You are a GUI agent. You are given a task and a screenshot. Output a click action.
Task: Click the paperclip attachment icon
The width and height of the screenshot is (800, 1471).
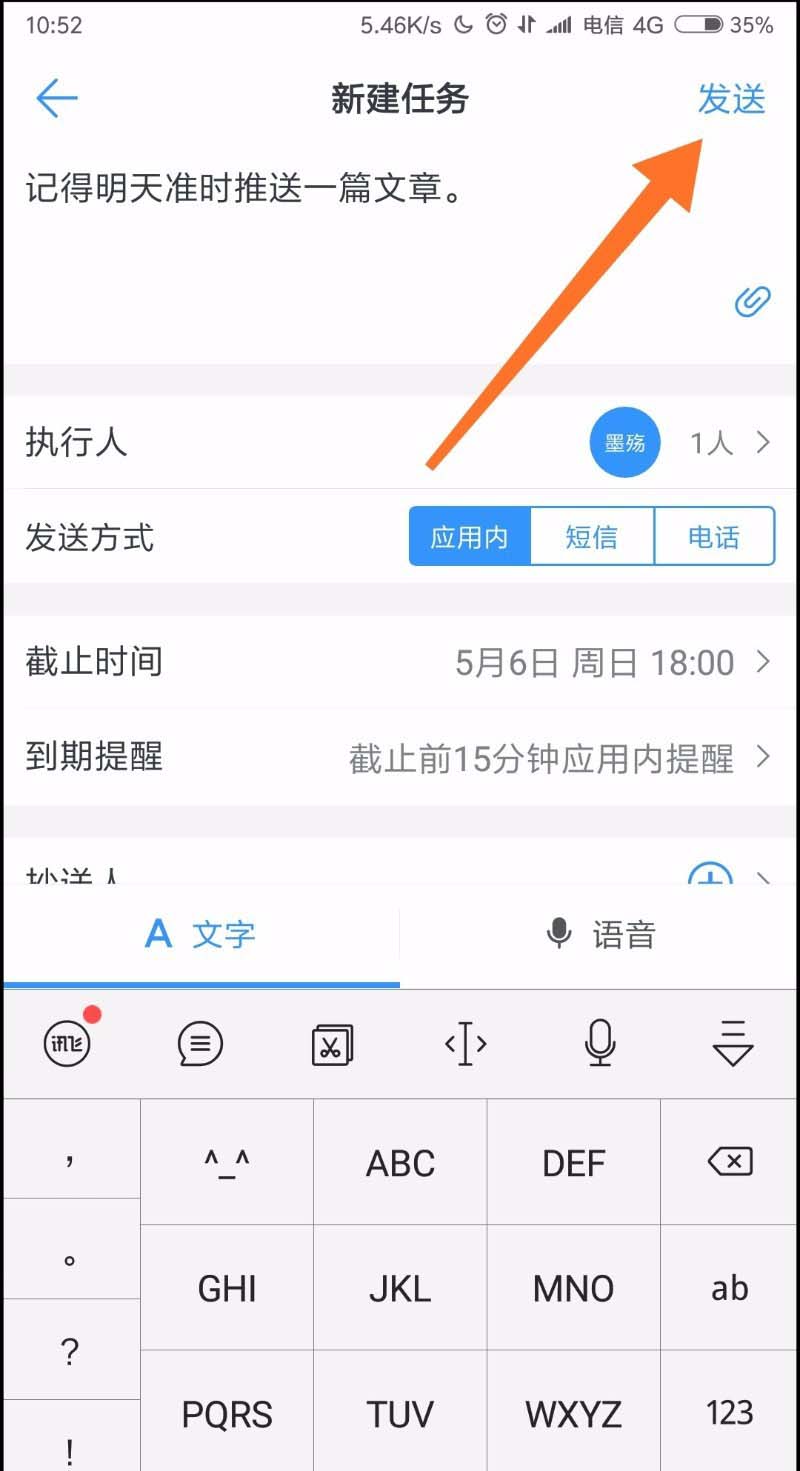(751, 301)
